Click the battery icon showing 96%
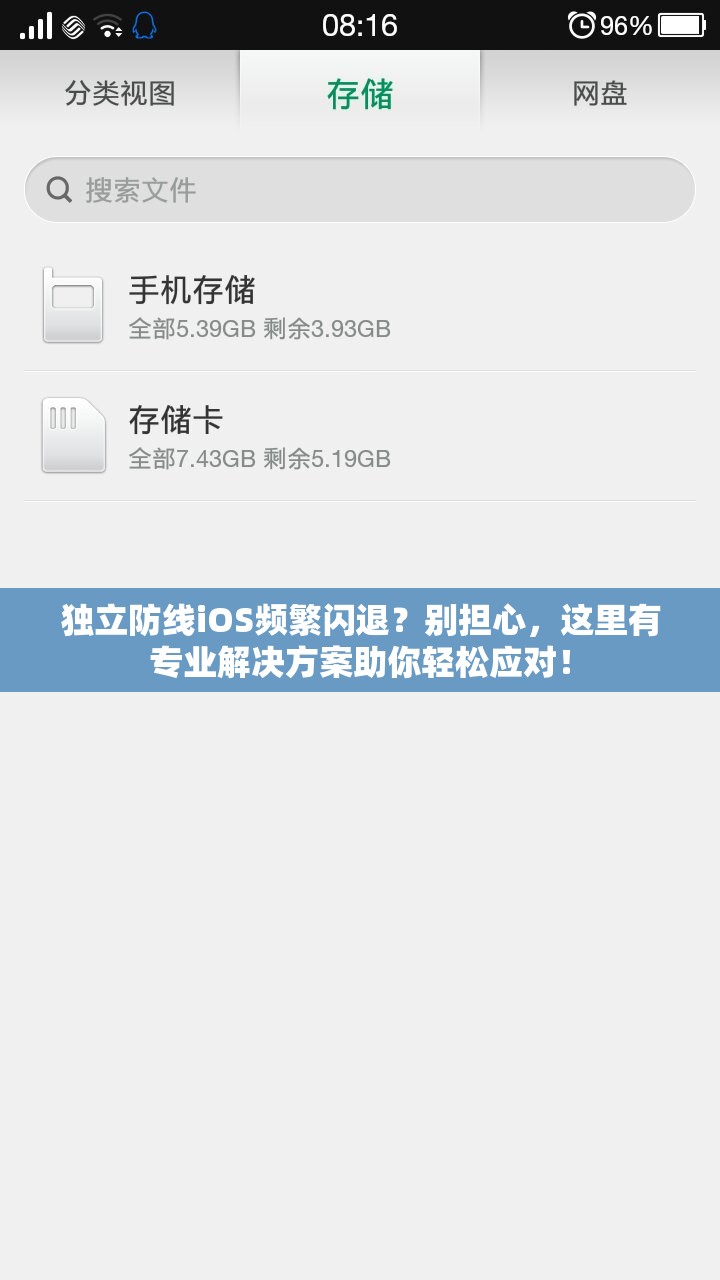 [682, 25]
